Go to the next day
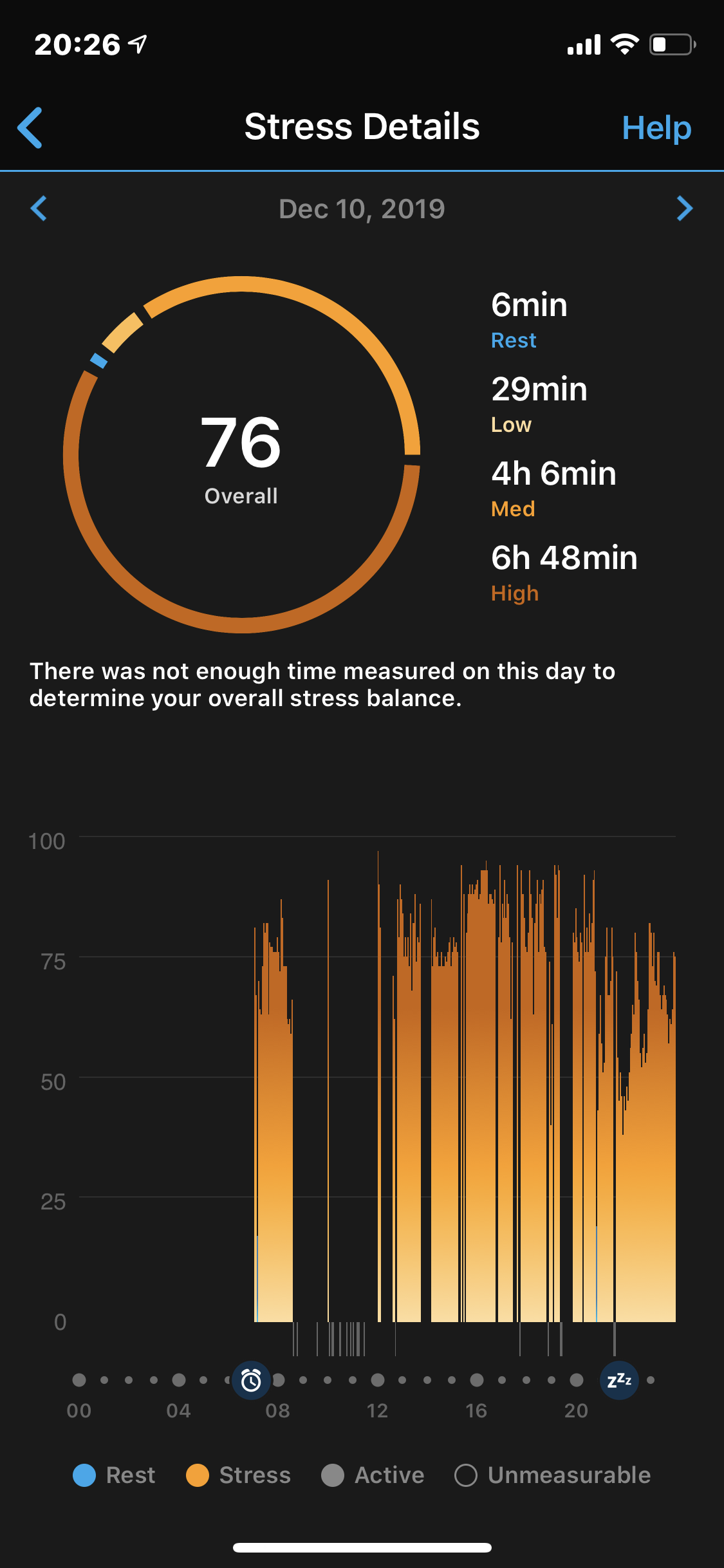 [x=685, y=209]
